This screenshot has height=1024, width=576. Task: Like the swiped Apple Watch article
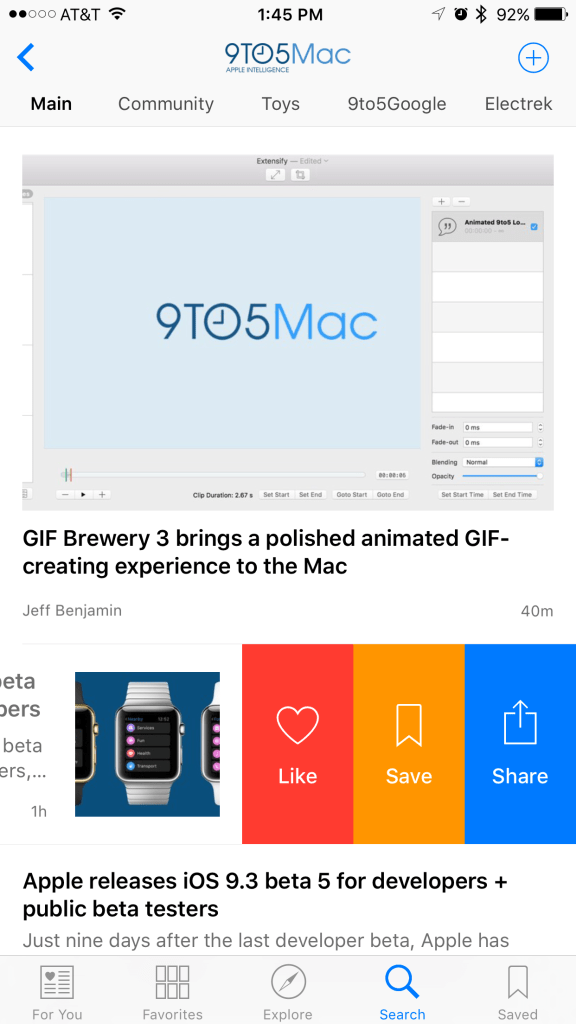click(x=298, y=744)
